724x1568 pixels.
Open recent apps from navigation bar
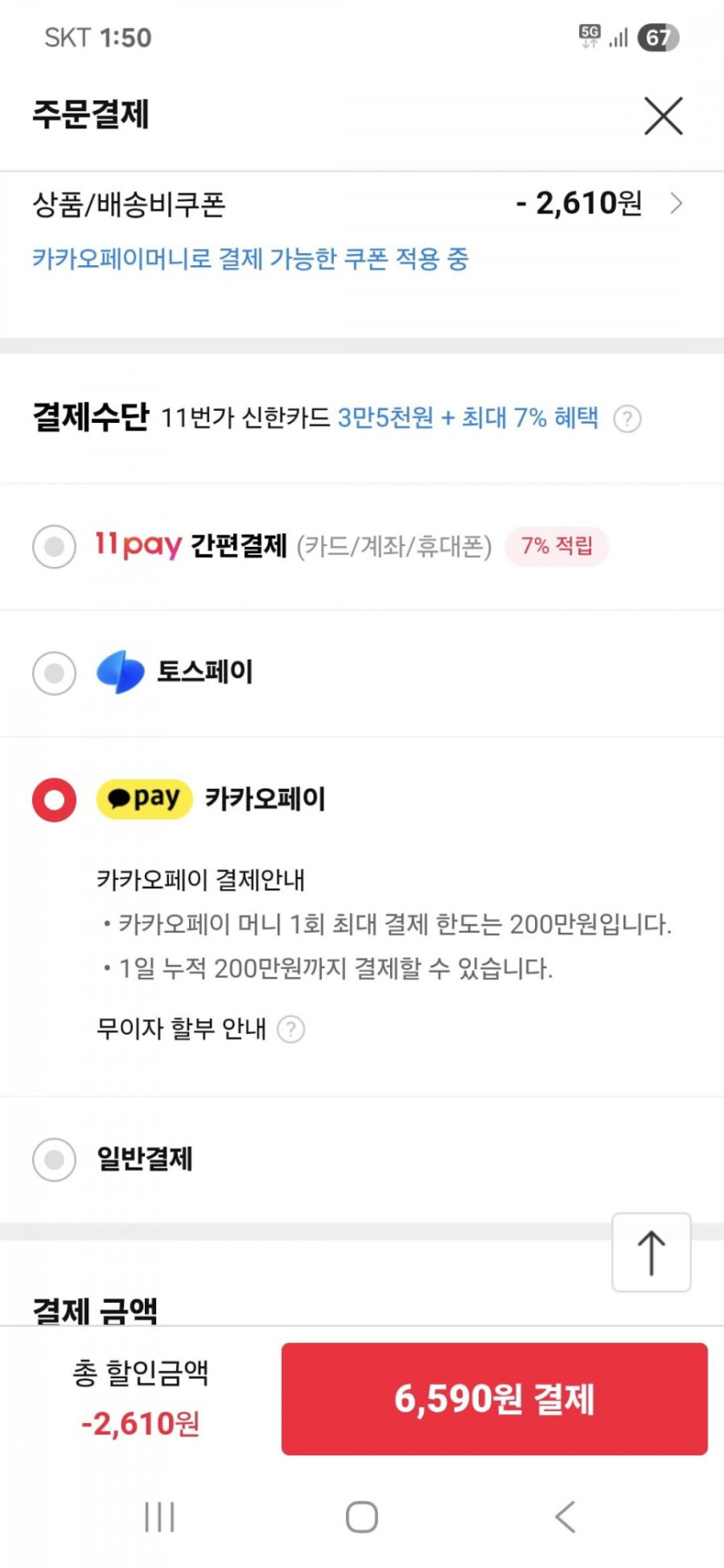[160, 1517]
